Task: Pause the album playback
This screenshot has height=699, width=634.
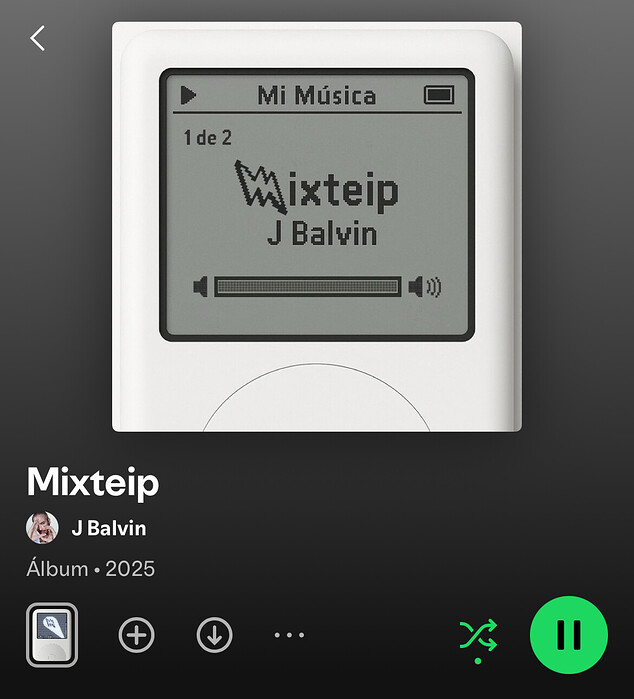Action: point(568,635)
